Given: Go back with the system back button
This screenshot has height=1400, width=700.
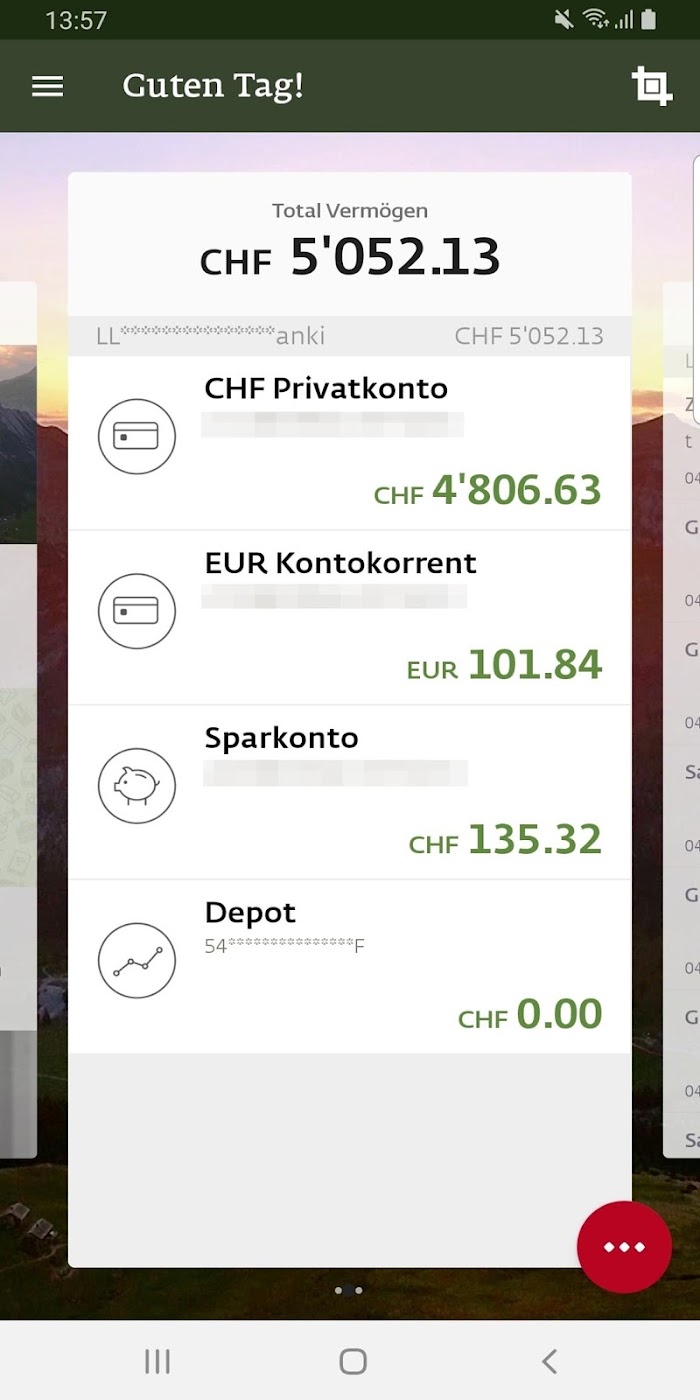Looking at the screenshot, I should pos(548,1361).
